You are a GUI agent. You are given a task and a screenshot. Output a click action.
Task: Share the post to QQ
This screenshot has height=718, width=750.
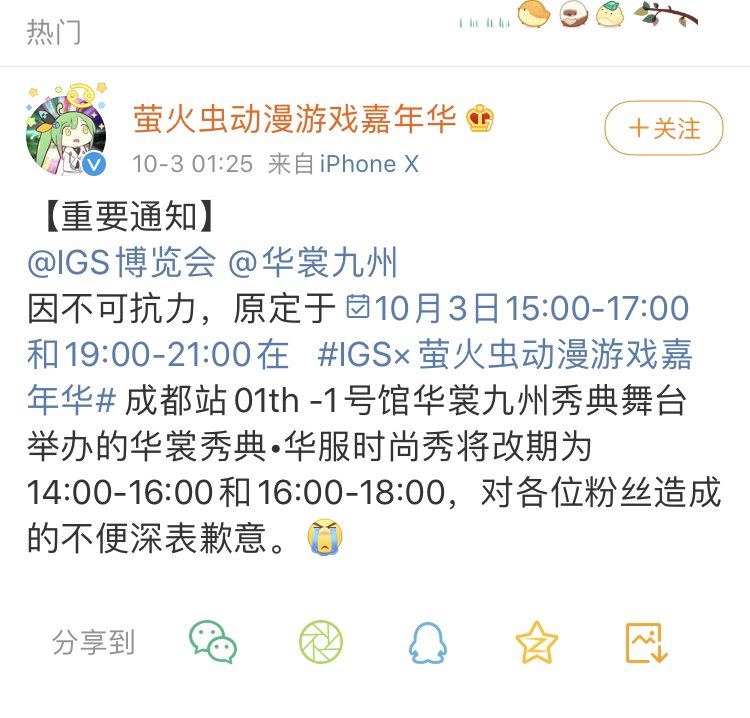[427, 641]
